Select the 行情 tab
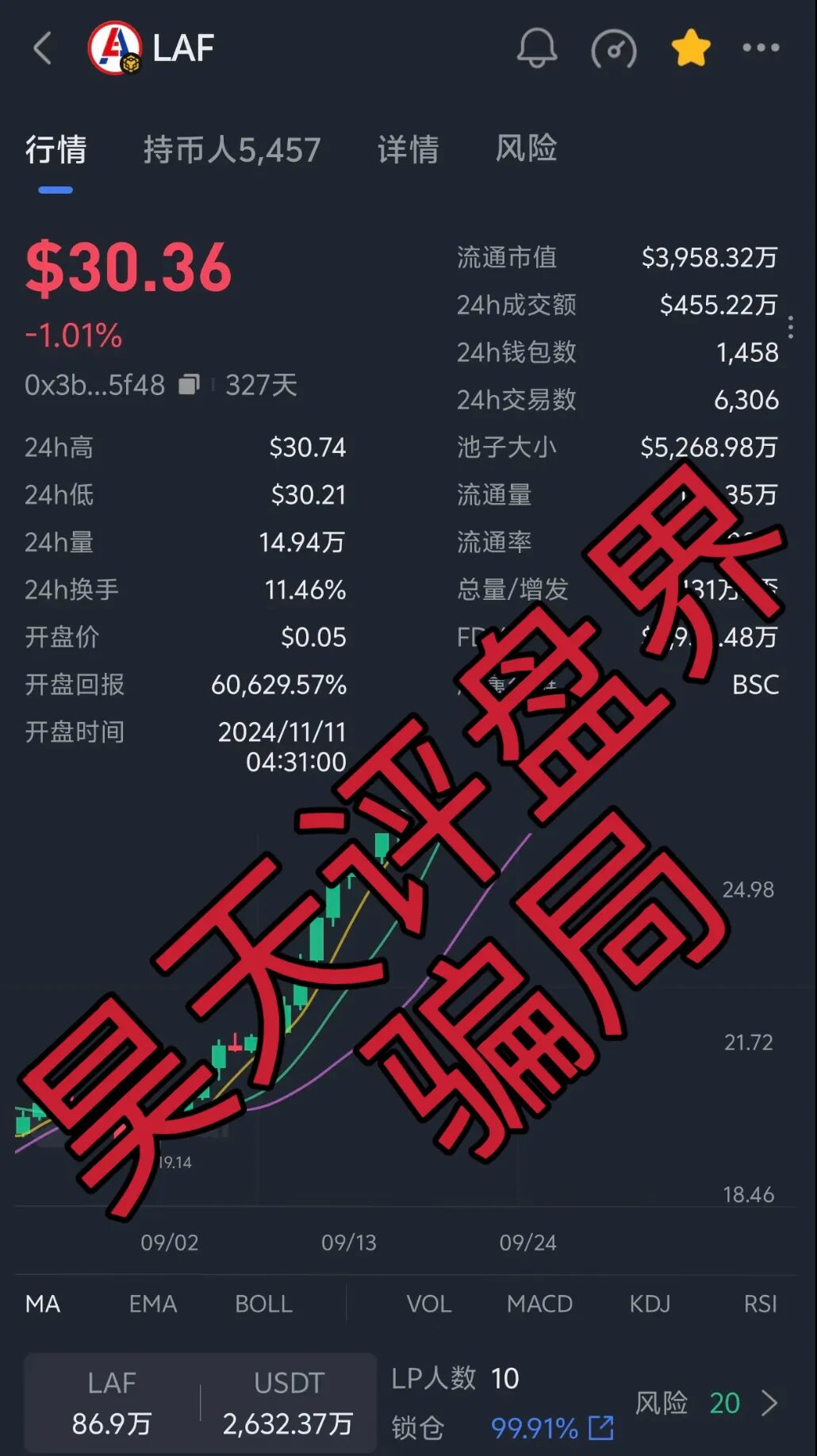 tap(56, 149)
